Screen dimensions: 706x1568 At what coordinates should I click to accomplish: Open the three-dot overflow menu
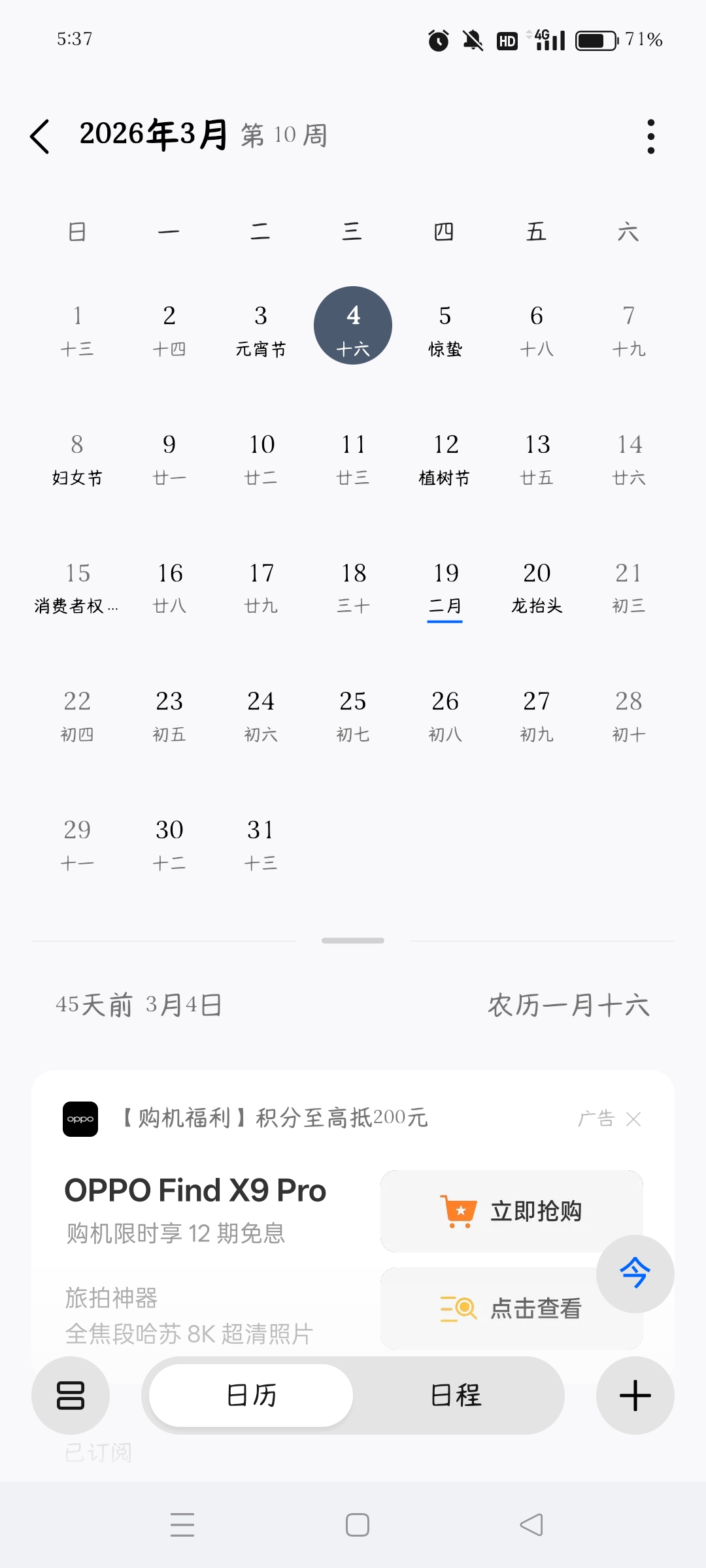pyautogui.click(x=650, y=137)
